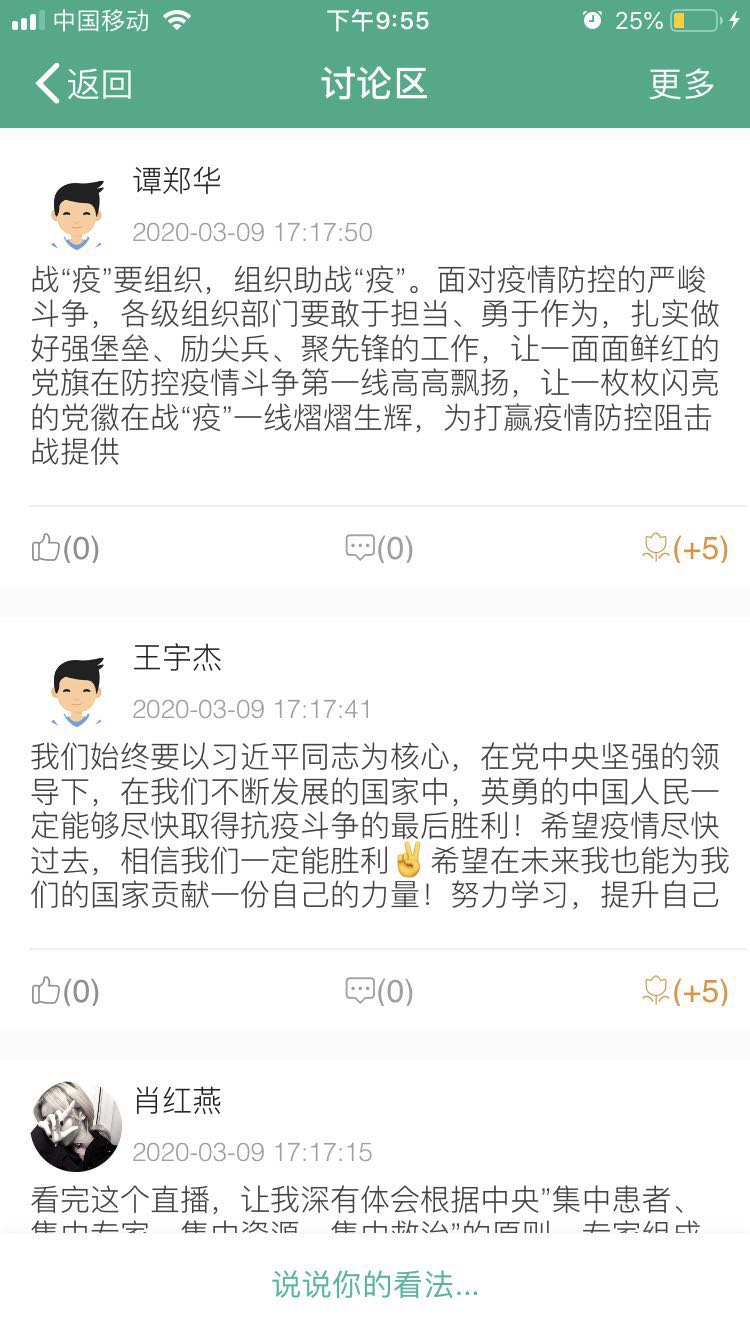Screen dimensions: 750x1334
Task: Open the 更多 menu
Action: 682,84
